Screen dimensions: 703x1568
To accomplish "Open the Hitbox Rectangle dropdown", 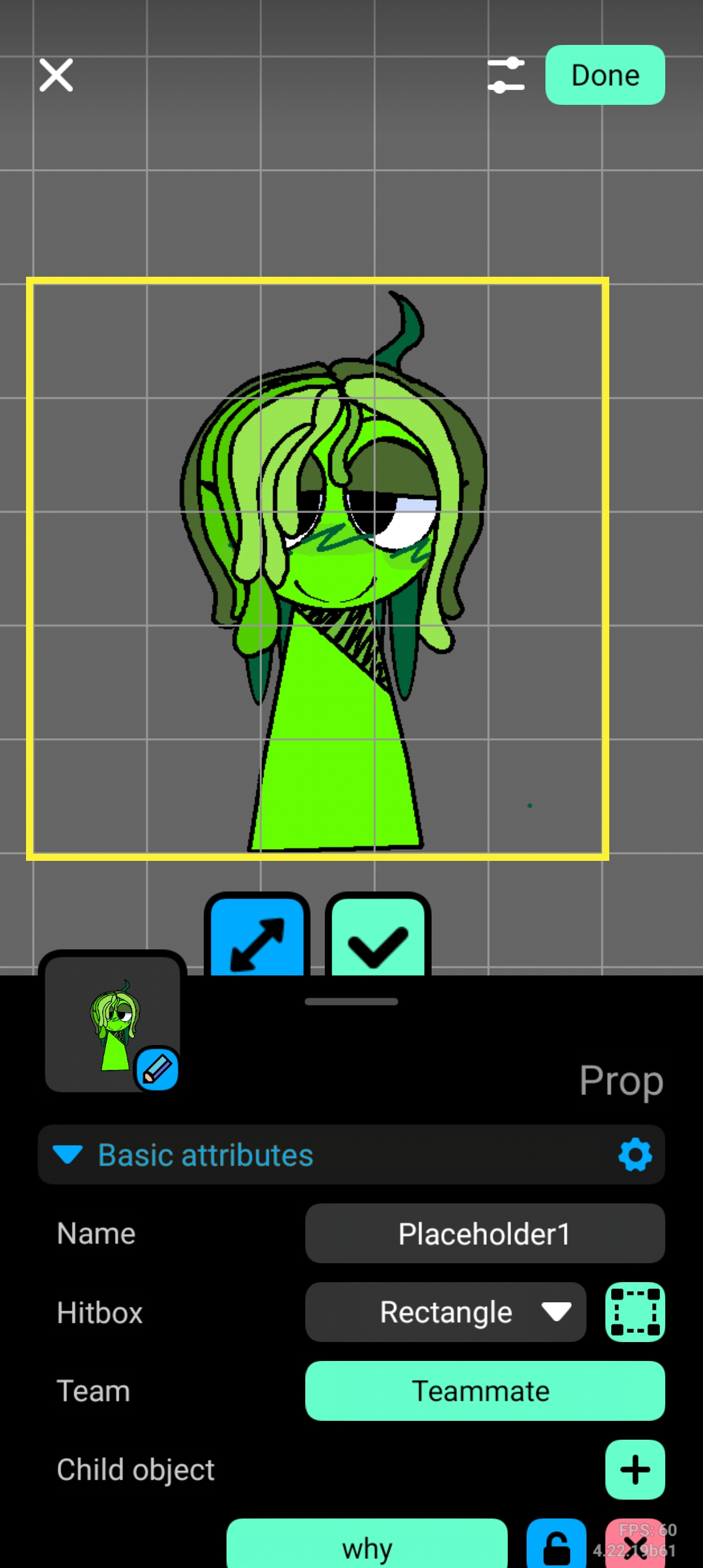I will pos(445,1312).
